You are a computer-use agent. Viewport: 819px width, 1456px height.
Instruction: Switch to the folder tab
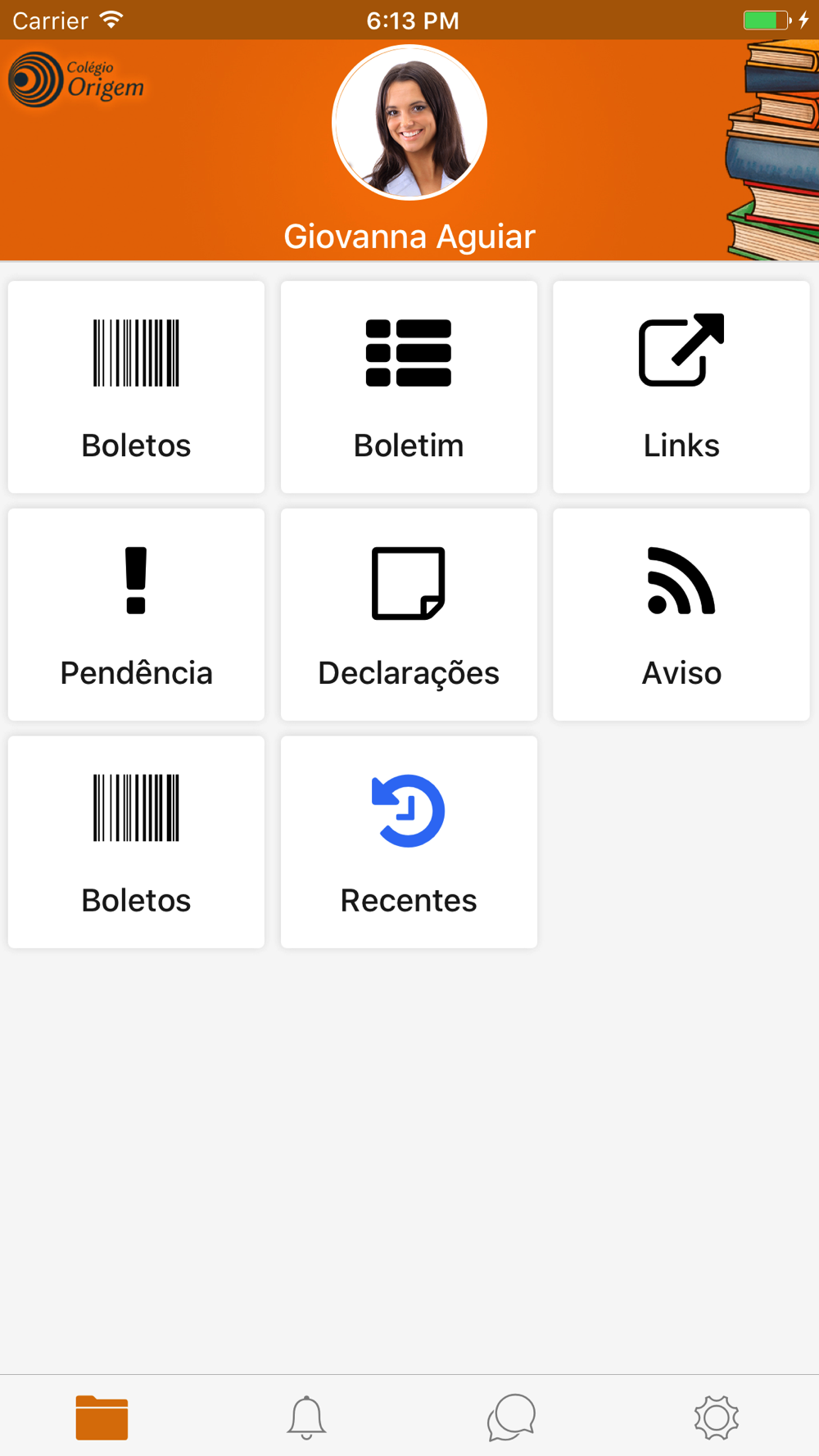point(102,1418)
